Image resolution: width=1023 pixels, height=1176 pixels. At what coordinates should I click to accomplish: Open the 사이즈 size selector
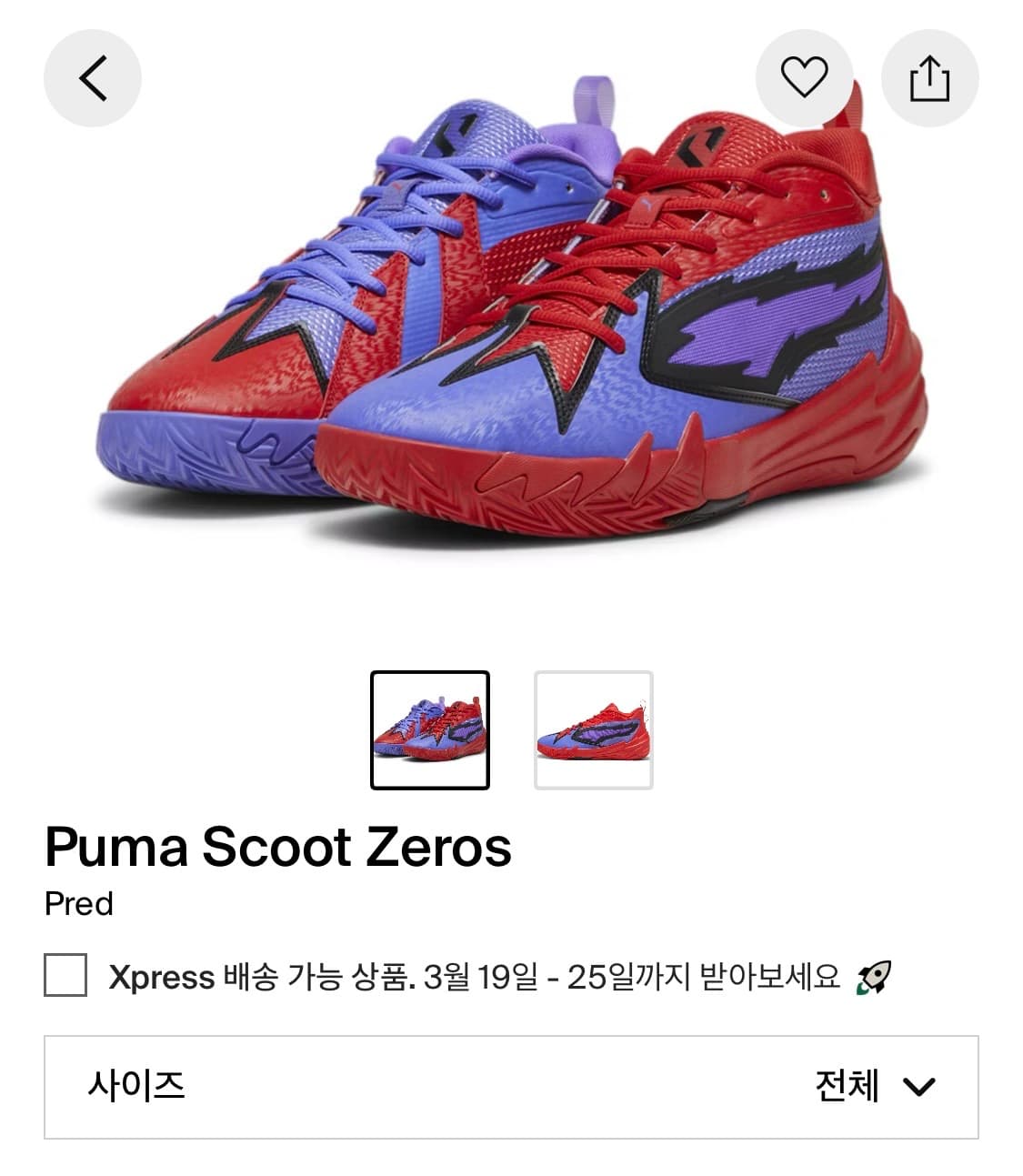point(511,1087)
